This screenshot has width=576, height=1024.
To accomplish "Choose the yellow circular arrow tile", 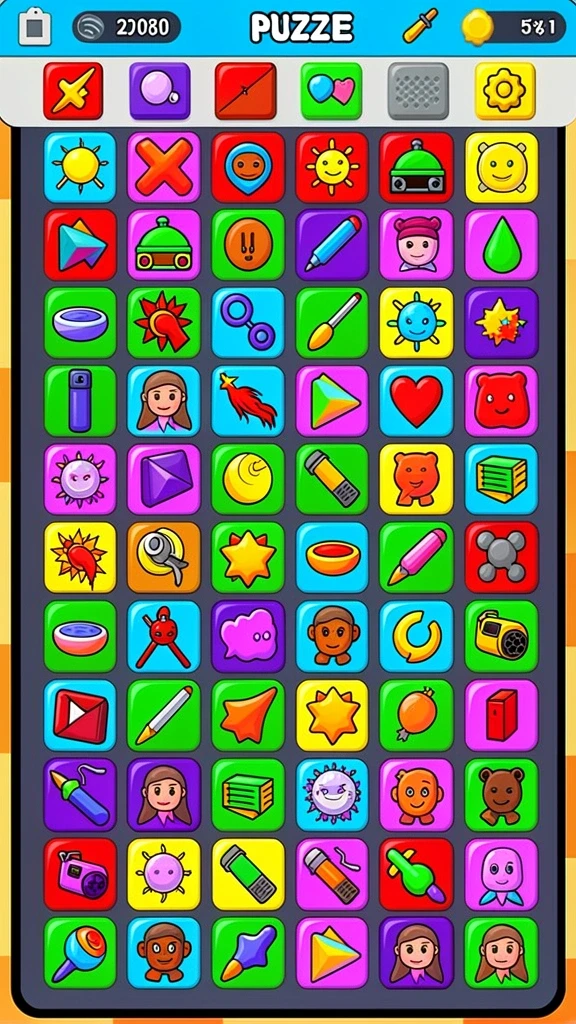I will [416, 636].
